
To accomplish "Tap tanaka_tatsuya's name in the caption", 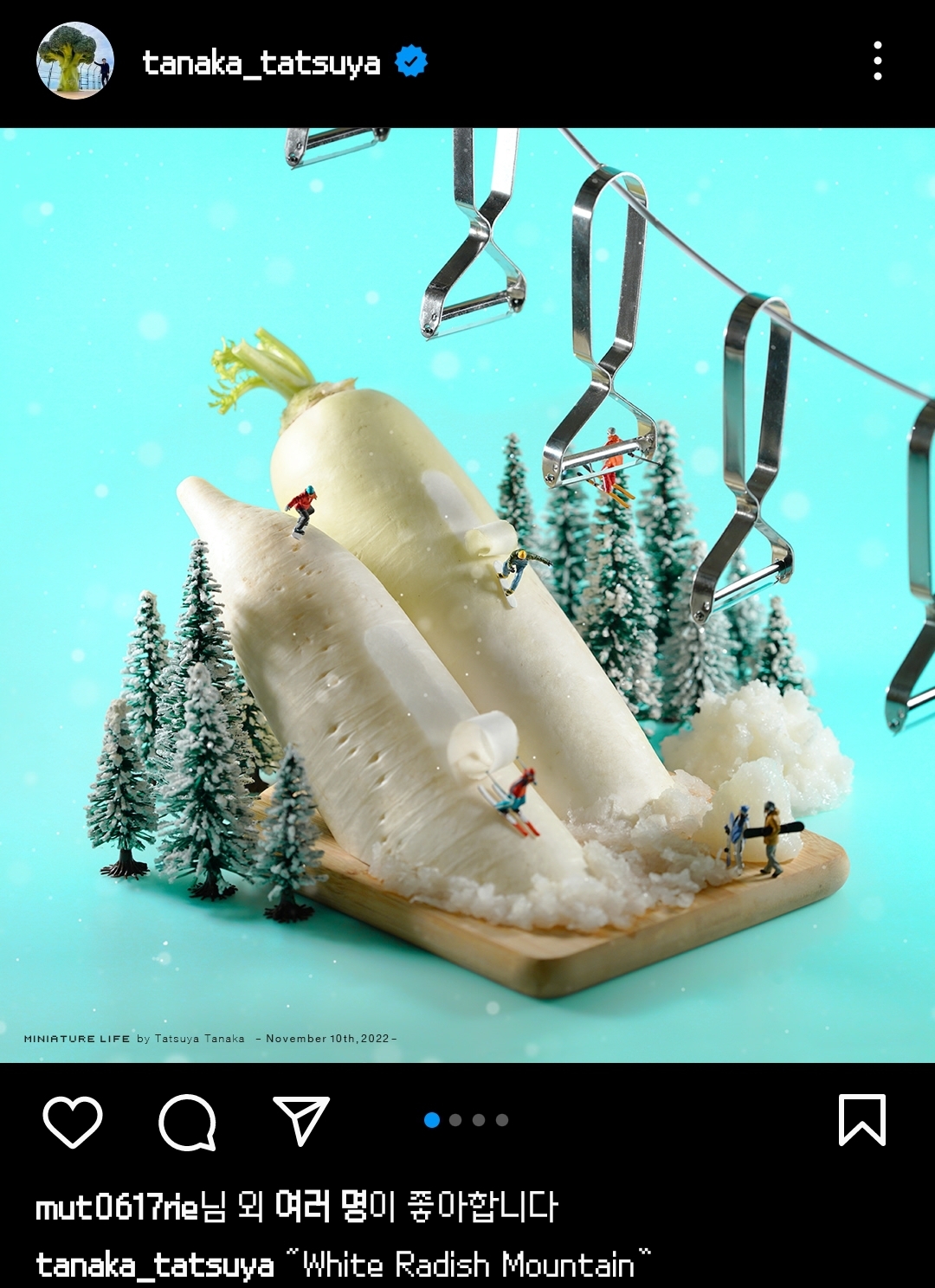I will (x=155, y=1265).
